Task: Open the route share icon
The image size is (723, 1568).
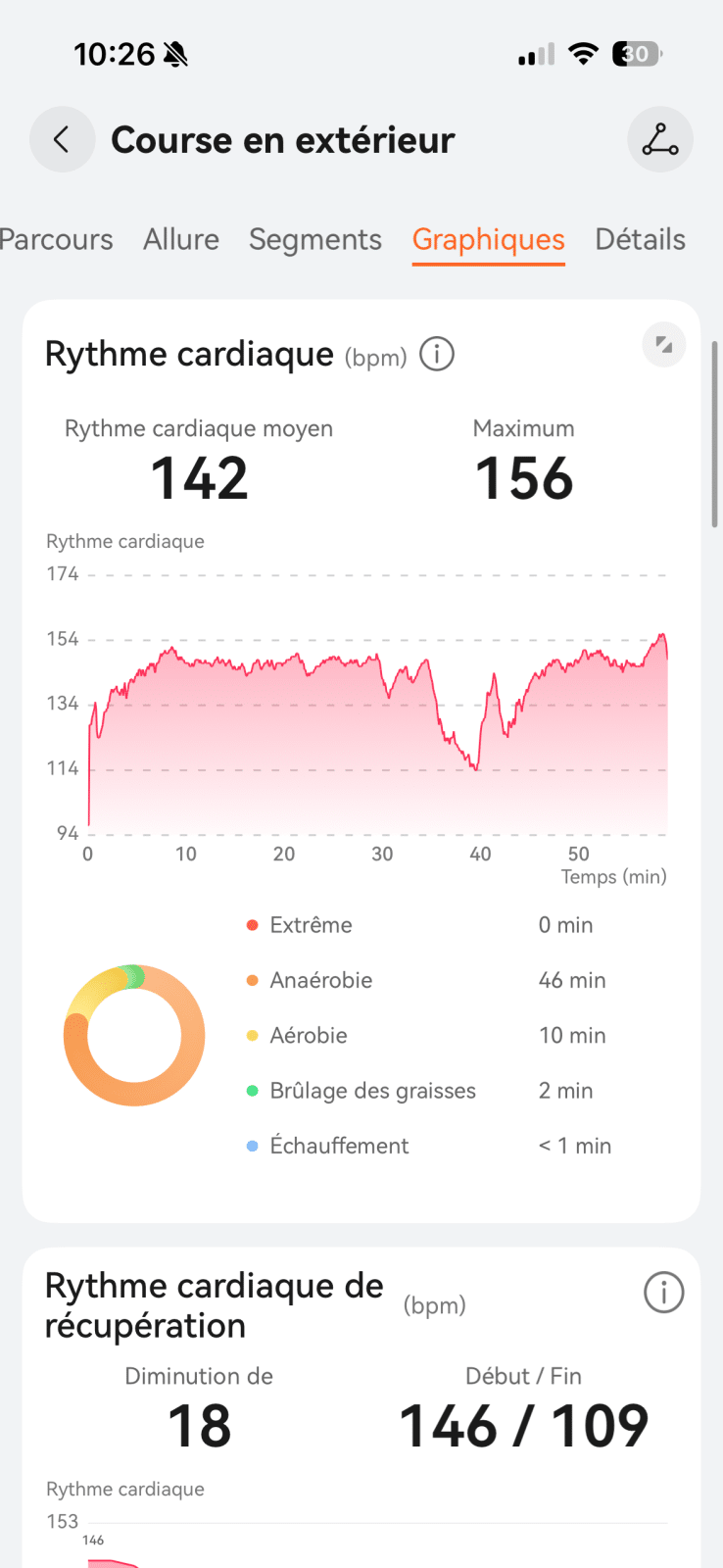Action: 659,139
